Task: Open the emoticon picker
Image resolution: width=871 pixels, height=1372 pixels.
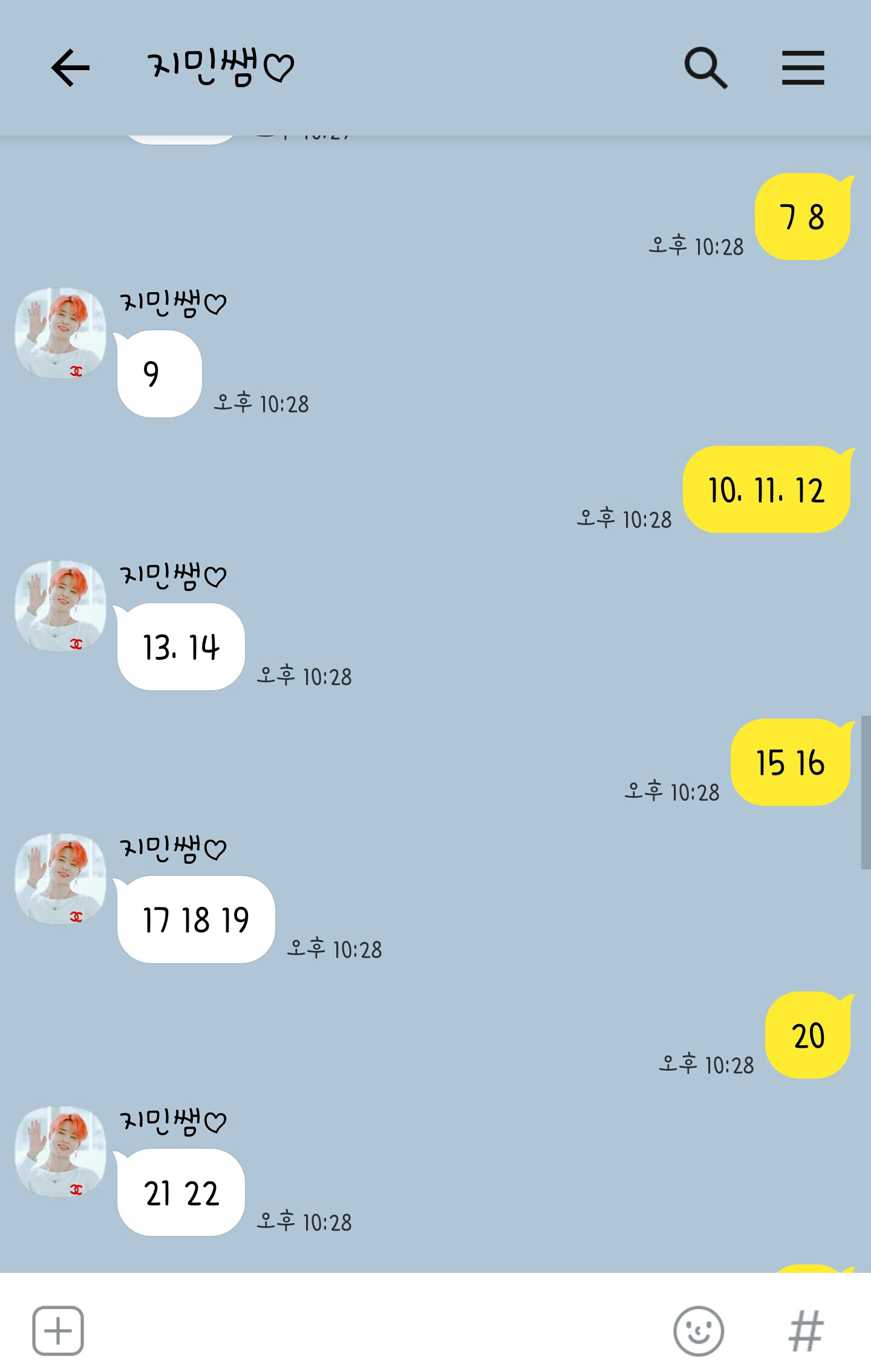Action: [x=699, y=1331]
